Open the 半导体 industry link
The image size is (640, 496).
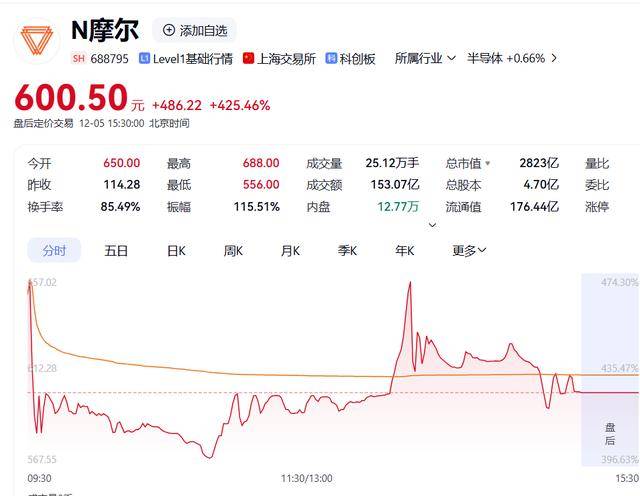[506, 58]
